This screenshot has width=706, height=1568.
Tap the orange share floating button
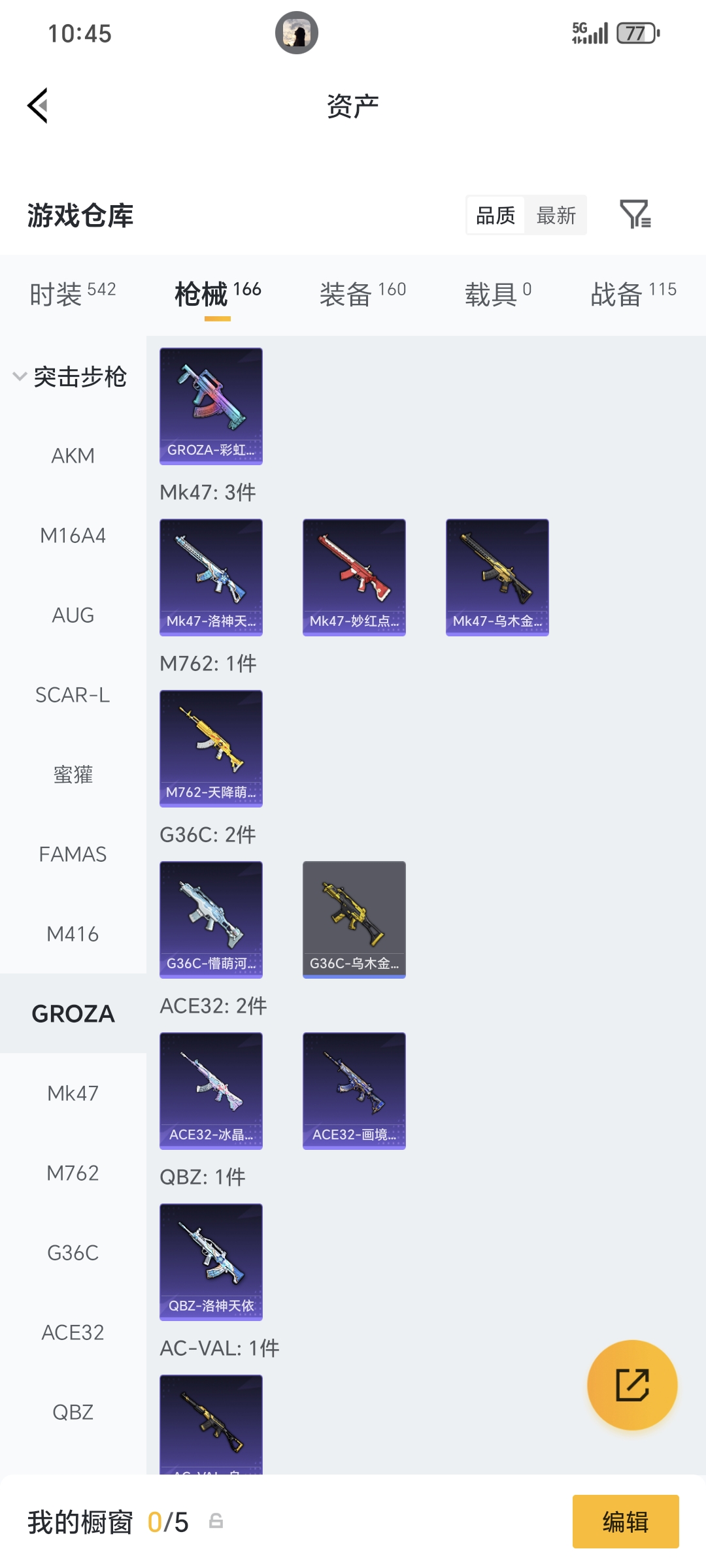[x=632, y=1384]
